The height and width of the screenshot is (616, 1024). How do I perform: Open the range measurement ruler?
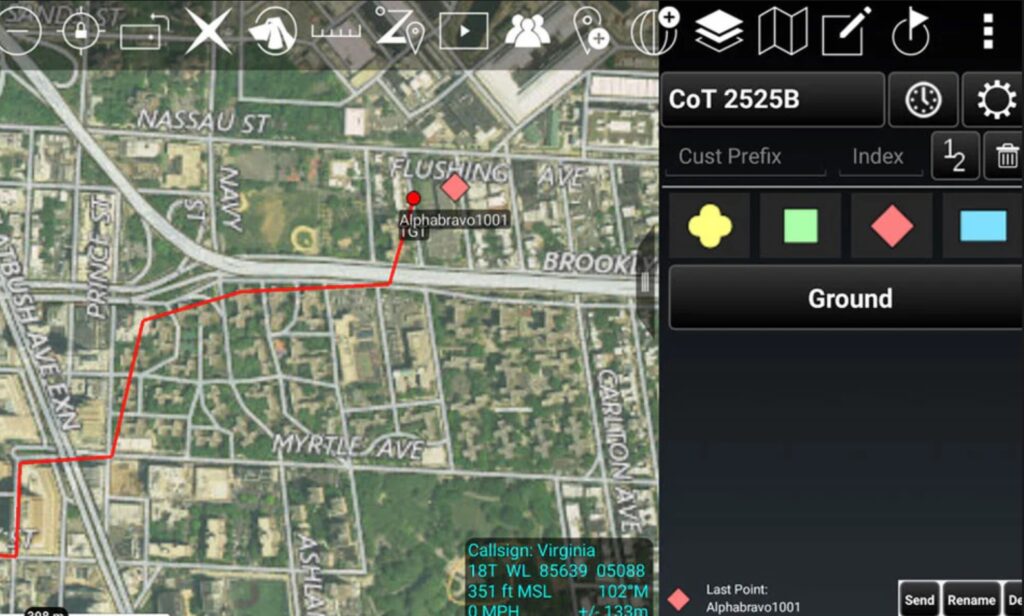tap(336, 31)
